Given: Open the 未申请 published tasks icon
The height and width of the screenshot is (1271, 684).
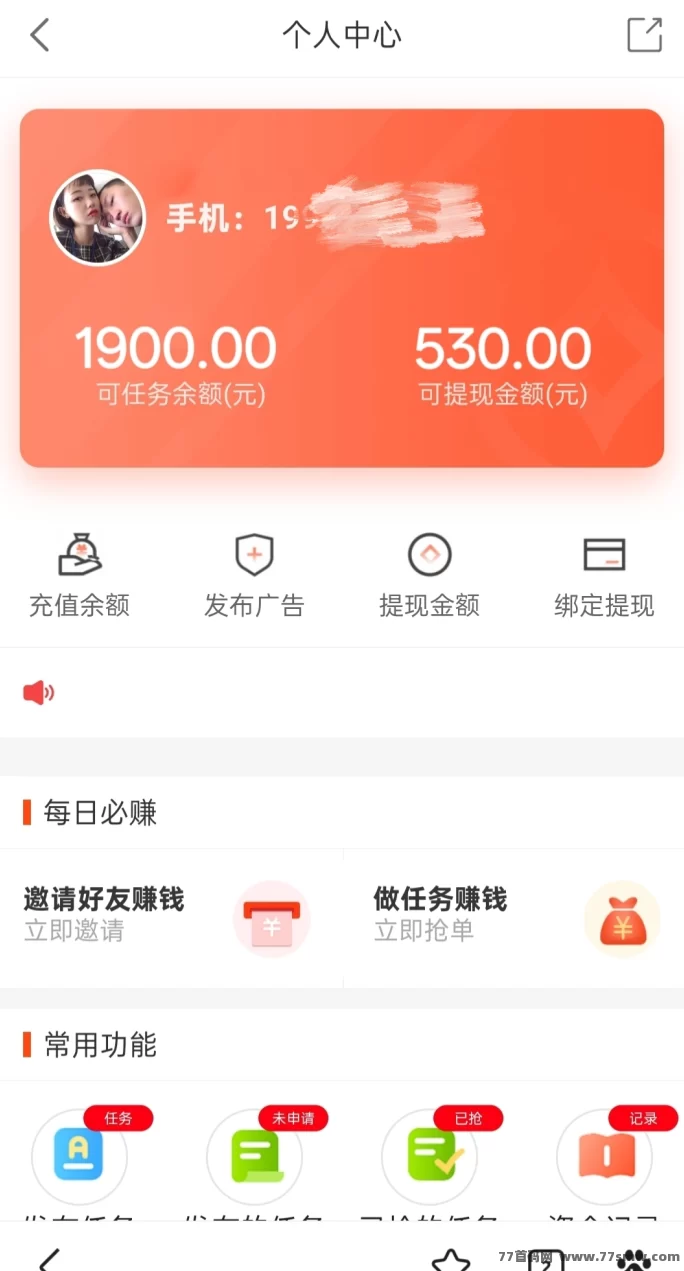Looking at the screenshot, I should coord(254,1156).
